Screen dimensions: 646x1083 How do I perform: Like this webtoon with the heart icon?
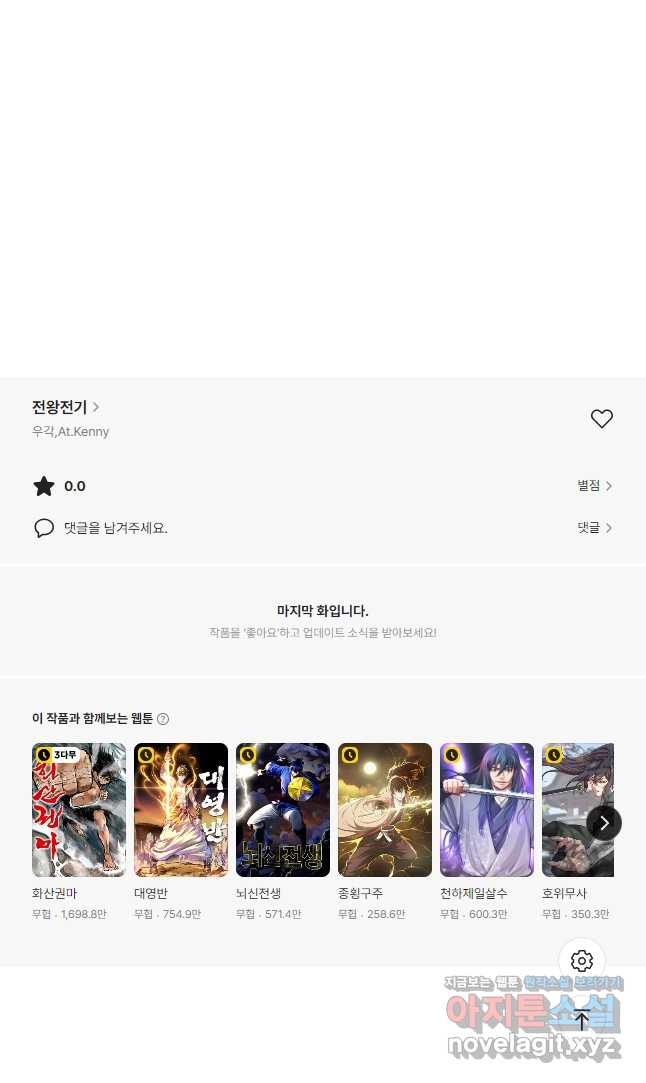click(x=601, y=419)
